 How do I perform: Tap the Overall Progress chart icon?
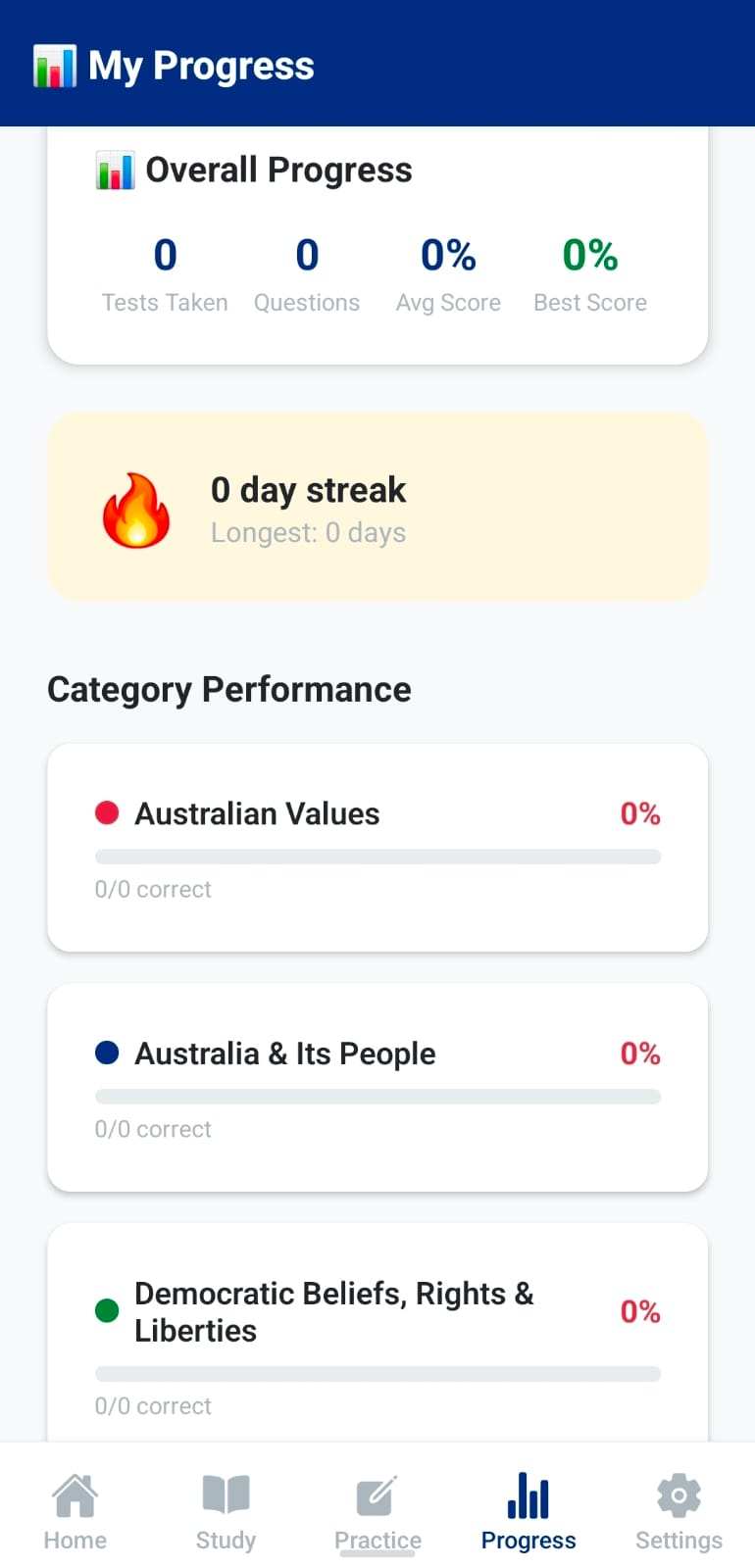[115, 169]
